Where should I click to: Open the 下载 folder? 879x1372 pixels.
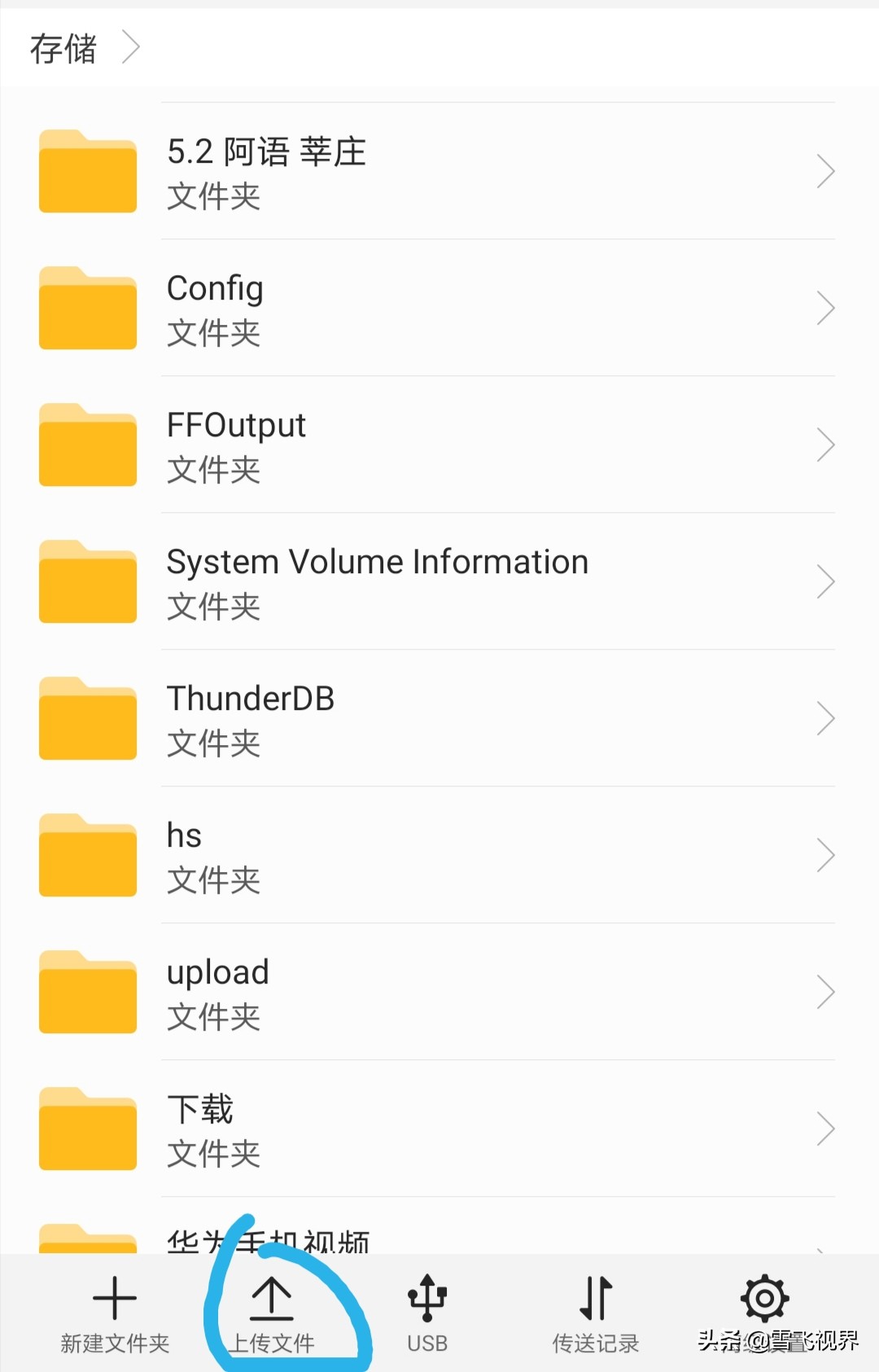[439, 1129]
